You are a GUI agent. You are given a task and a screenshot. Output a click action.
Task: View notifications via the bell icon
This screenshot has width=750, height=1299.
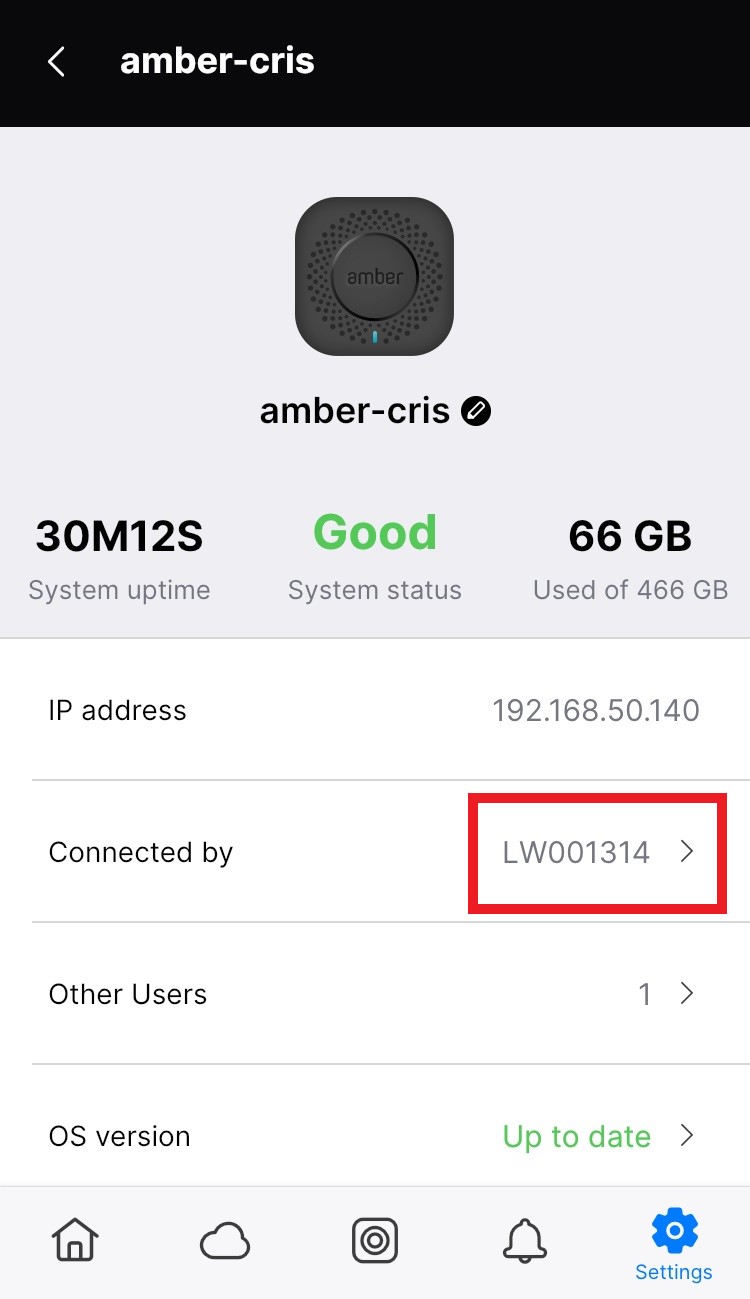(525, 1240)
